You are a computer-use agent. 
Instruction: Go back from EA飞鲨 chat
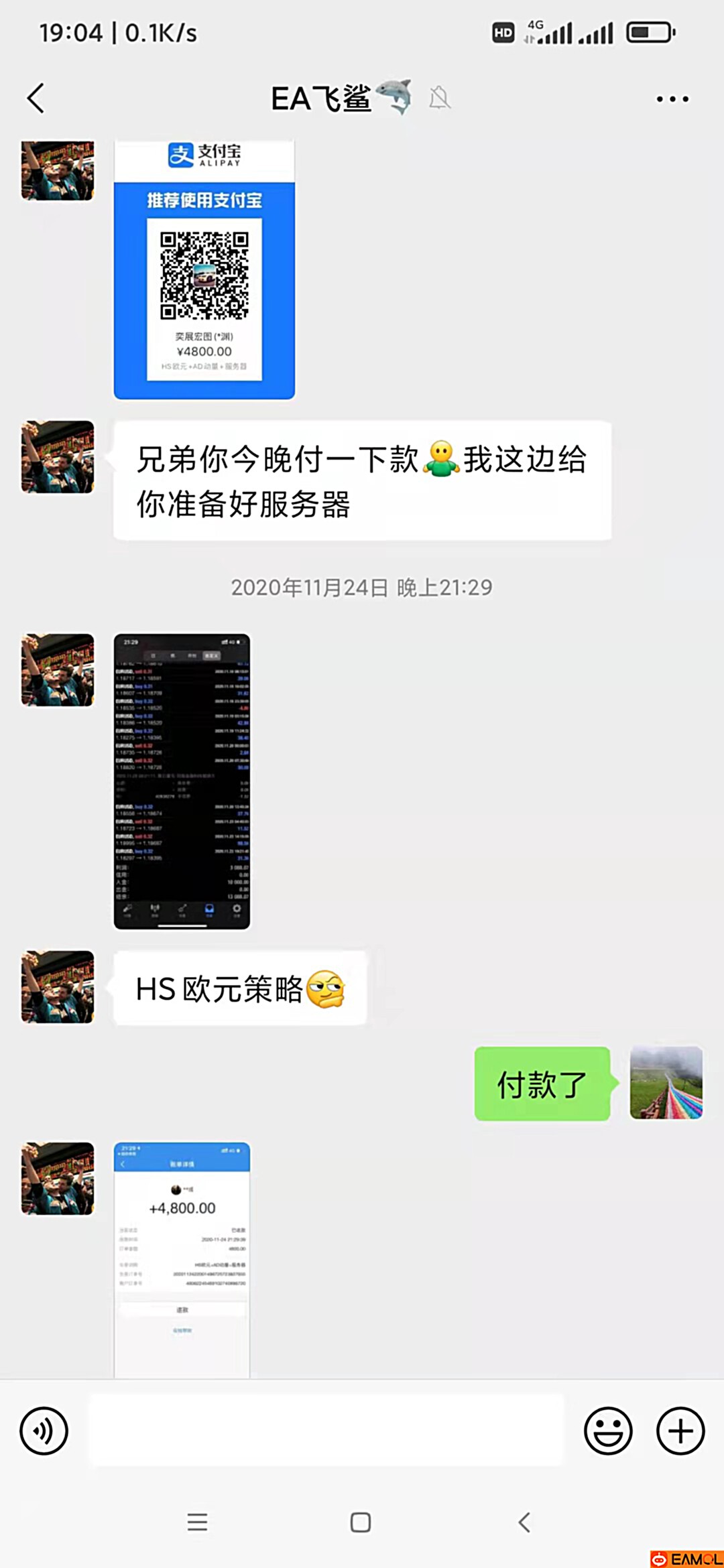pyautogui.click(x=36, y=99)
